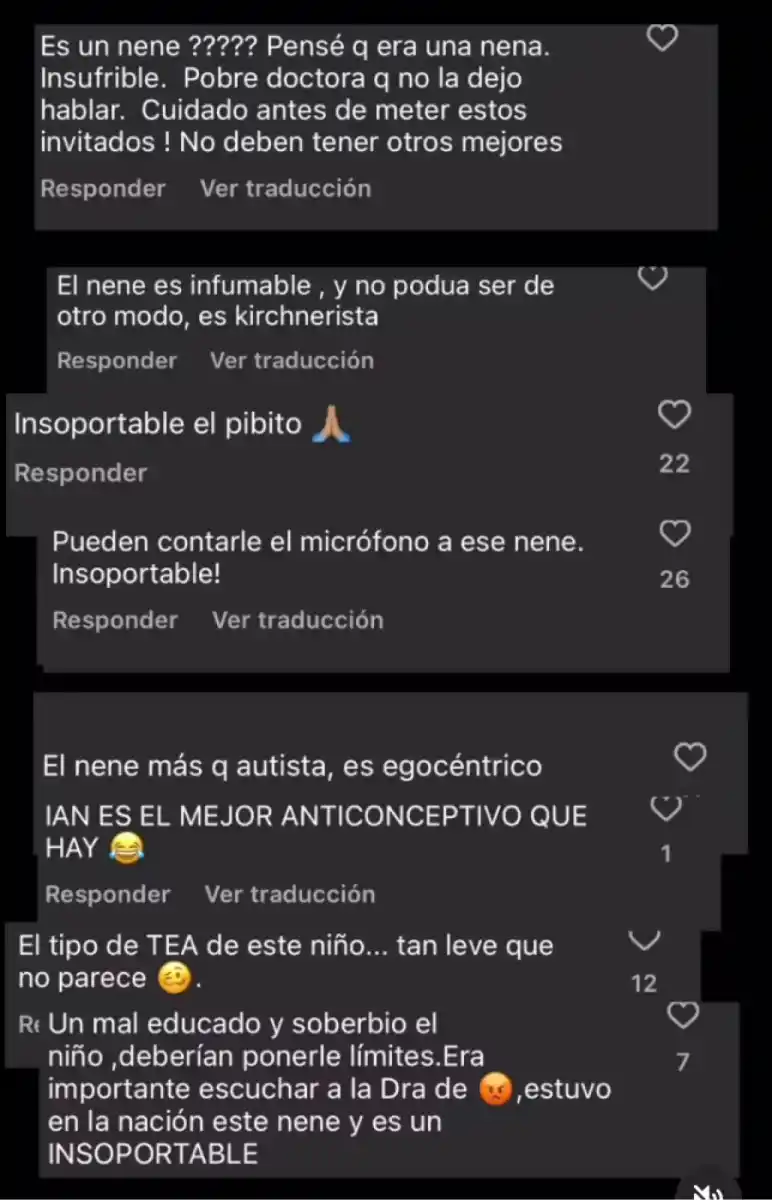Toggle like on the "IAN ES EL MEJOR ANTICONCEPTIVO" comment
Image resolution: width=772 pixels, height=1200 pixels.
pyautogui.click(x=665, y=808)
